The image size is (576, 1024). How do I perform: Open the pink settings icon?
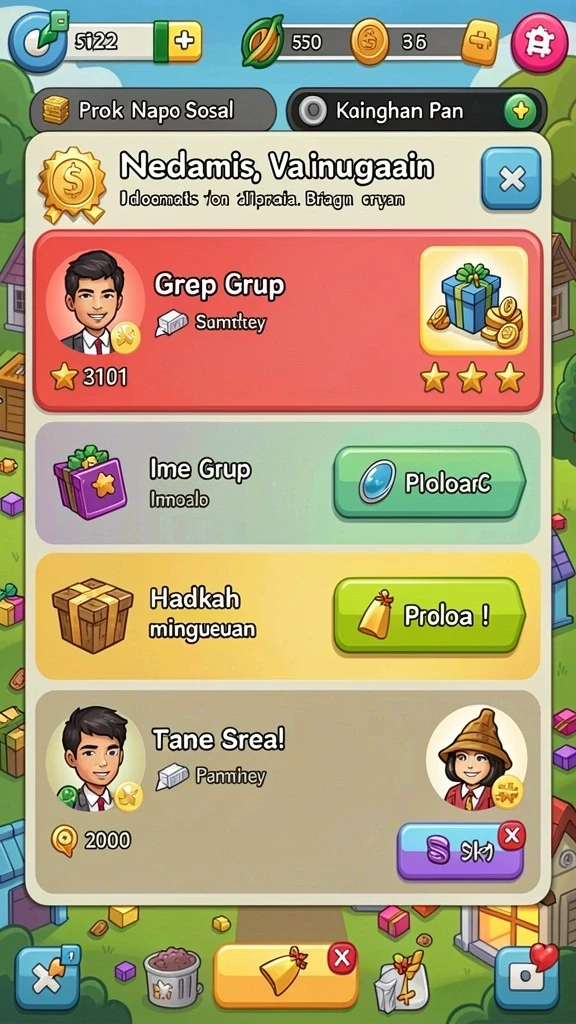pyautogui.click(x=539, y=42)
